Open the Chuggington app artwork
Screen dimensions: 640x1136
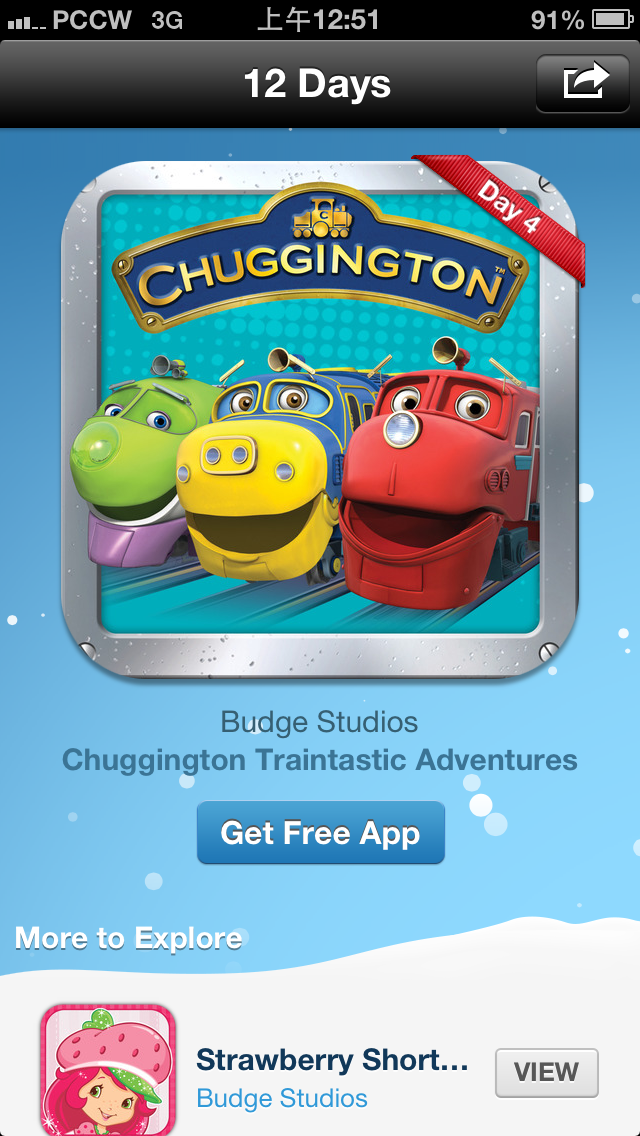(x=320, y=420)
